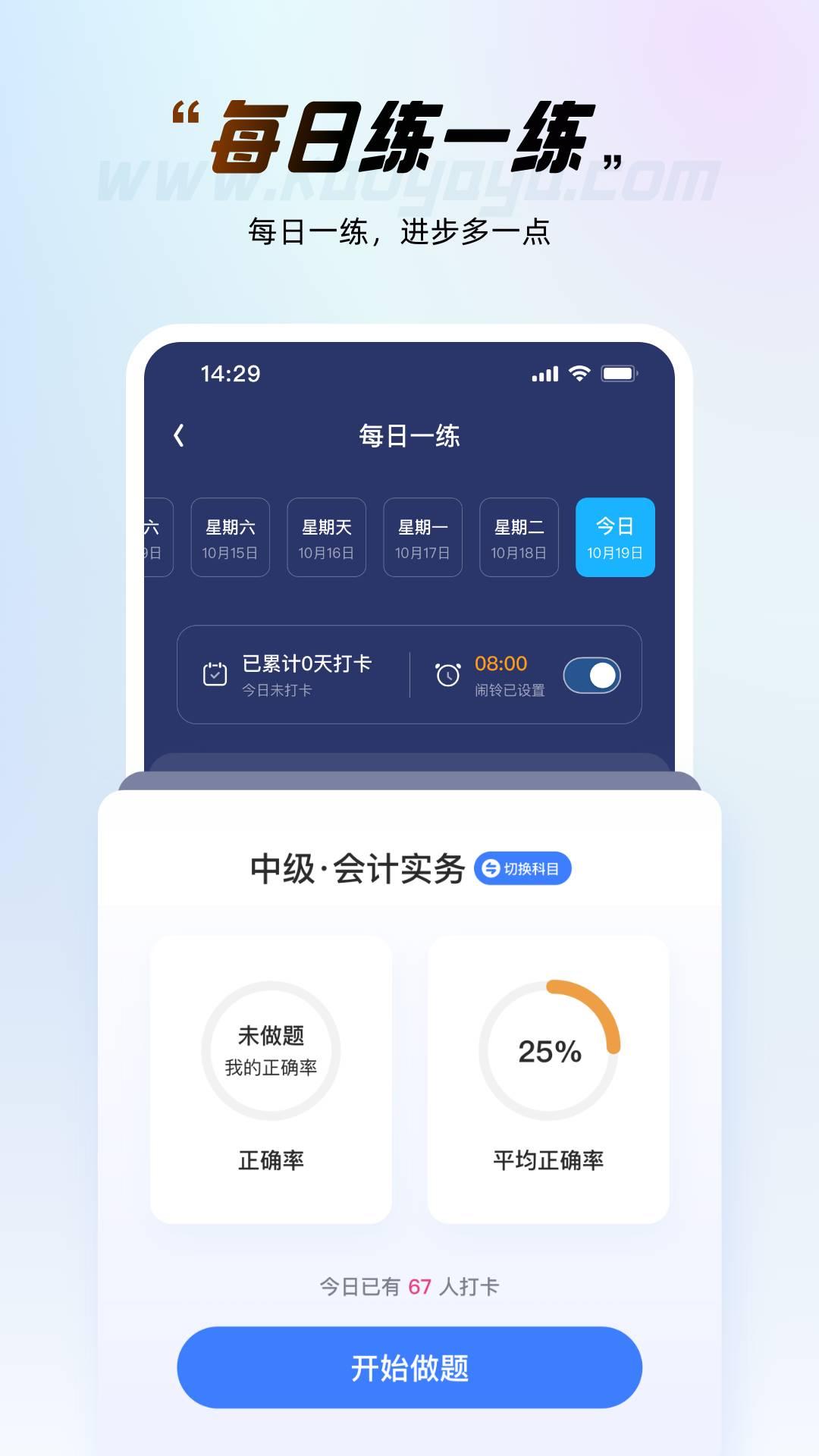Select the 今日 10月19日 tab

coord(614,537)
